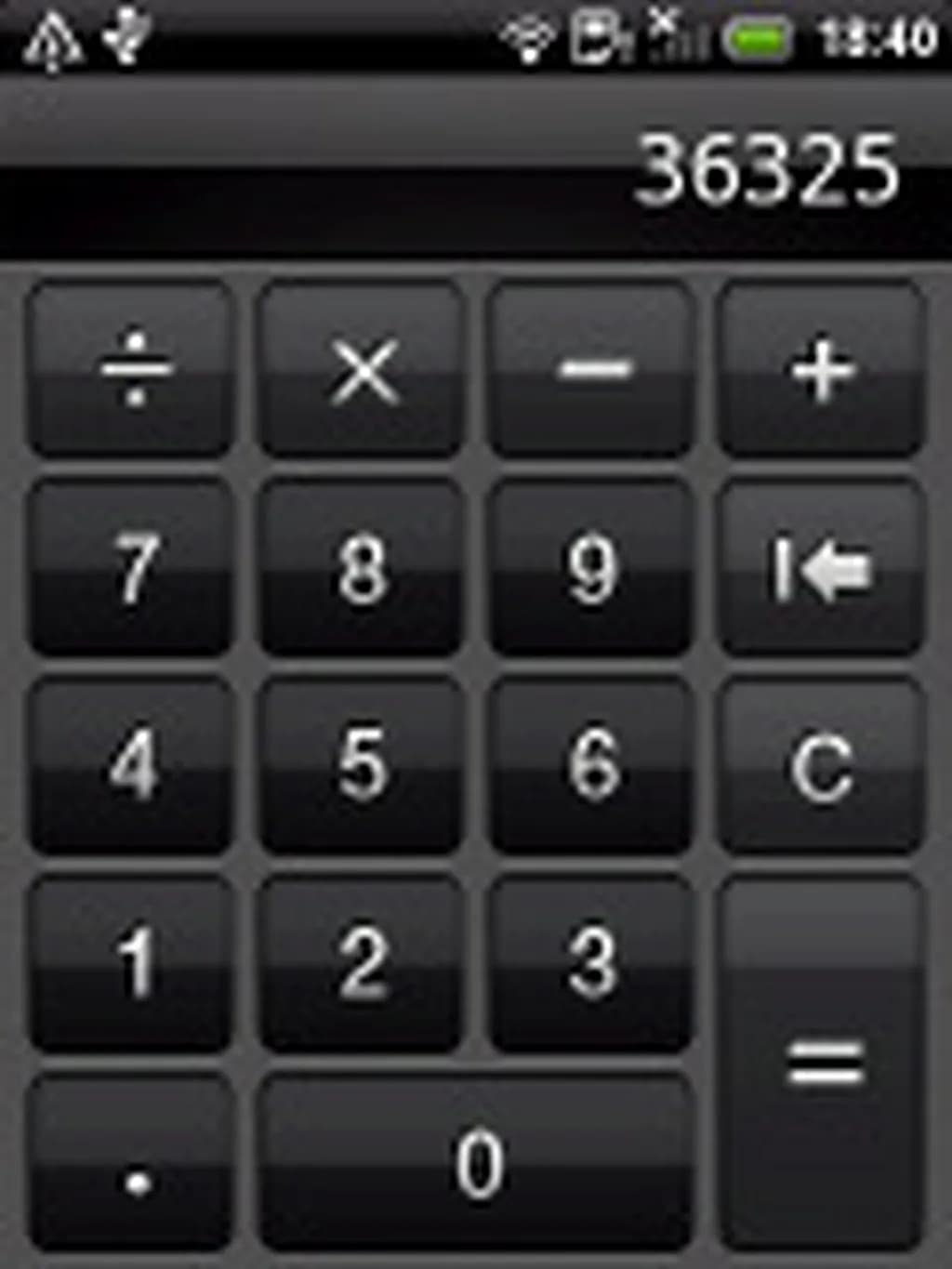This screenshot has height=1269, width=952.
Task: Enter digit 5
Action: (x=362, y=765)
